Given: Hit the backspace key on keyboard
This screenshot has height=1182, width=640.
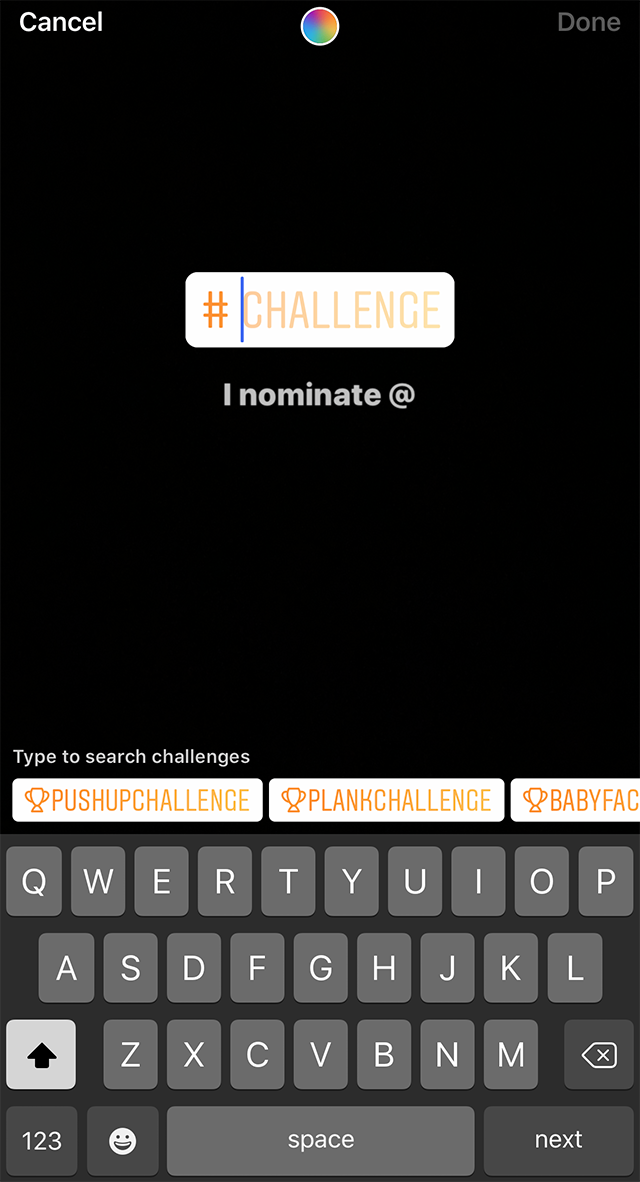Looking at the screenshot, I should [598, 1054].
